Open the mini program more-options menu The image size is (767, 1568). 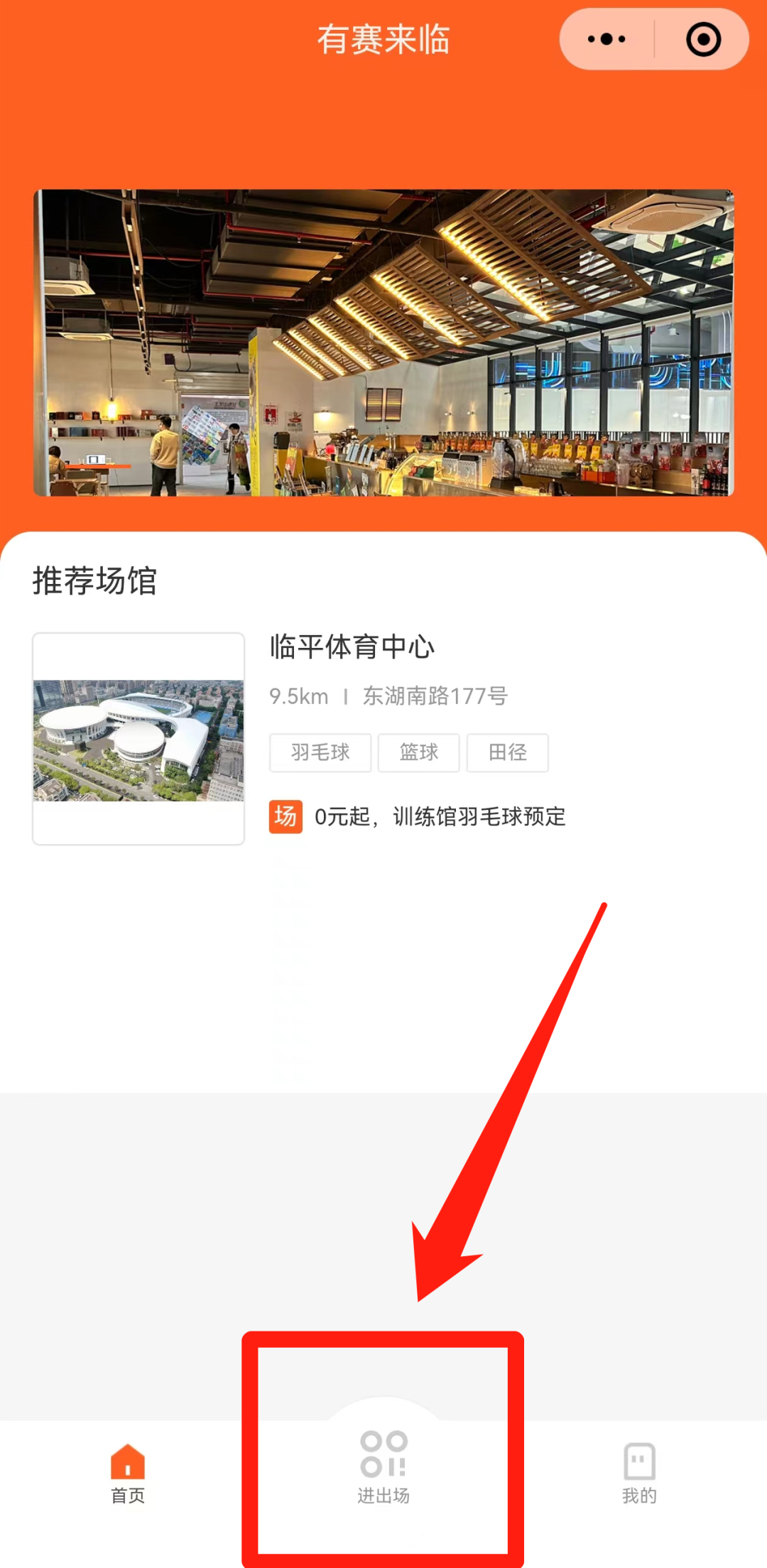(606, 39)
